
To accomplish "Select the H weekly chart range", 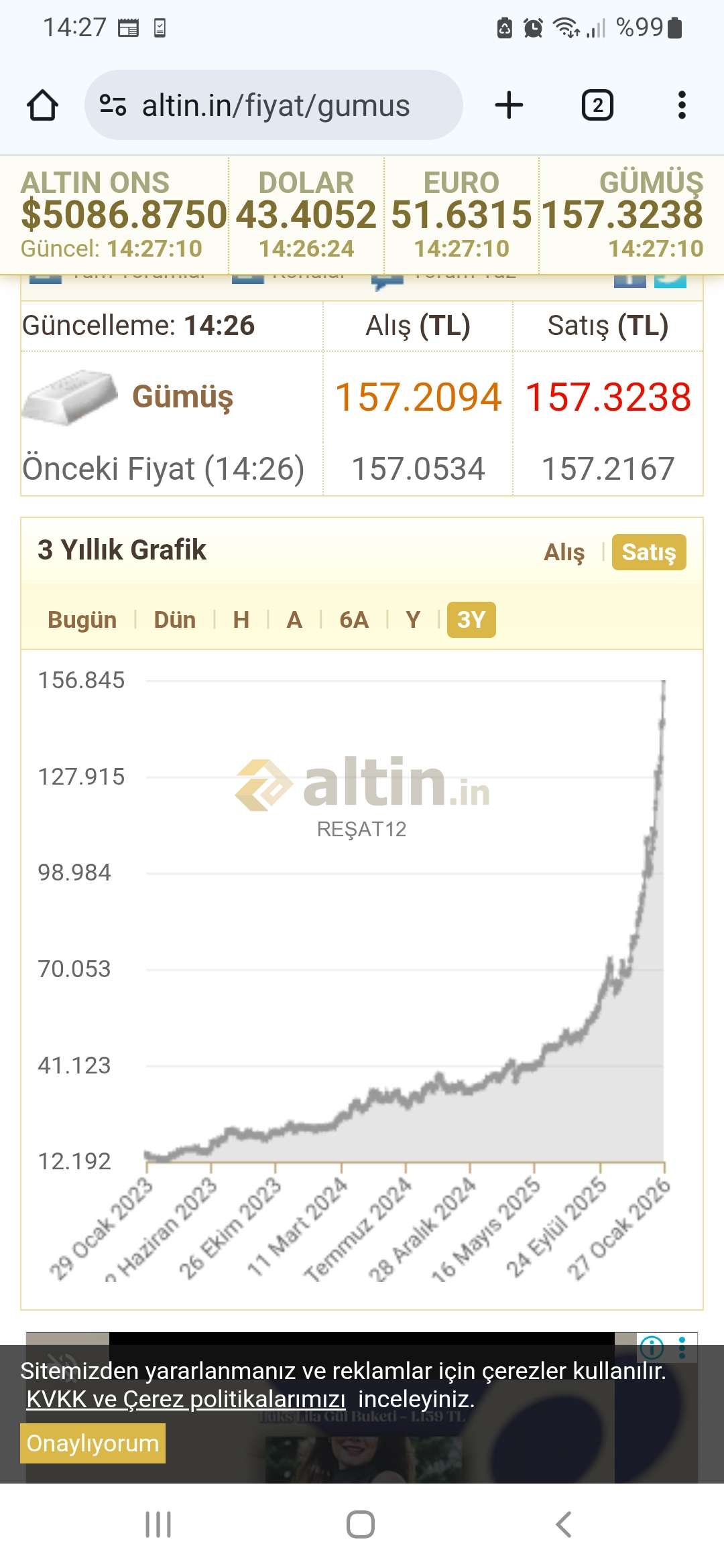I will pos(241,620).
